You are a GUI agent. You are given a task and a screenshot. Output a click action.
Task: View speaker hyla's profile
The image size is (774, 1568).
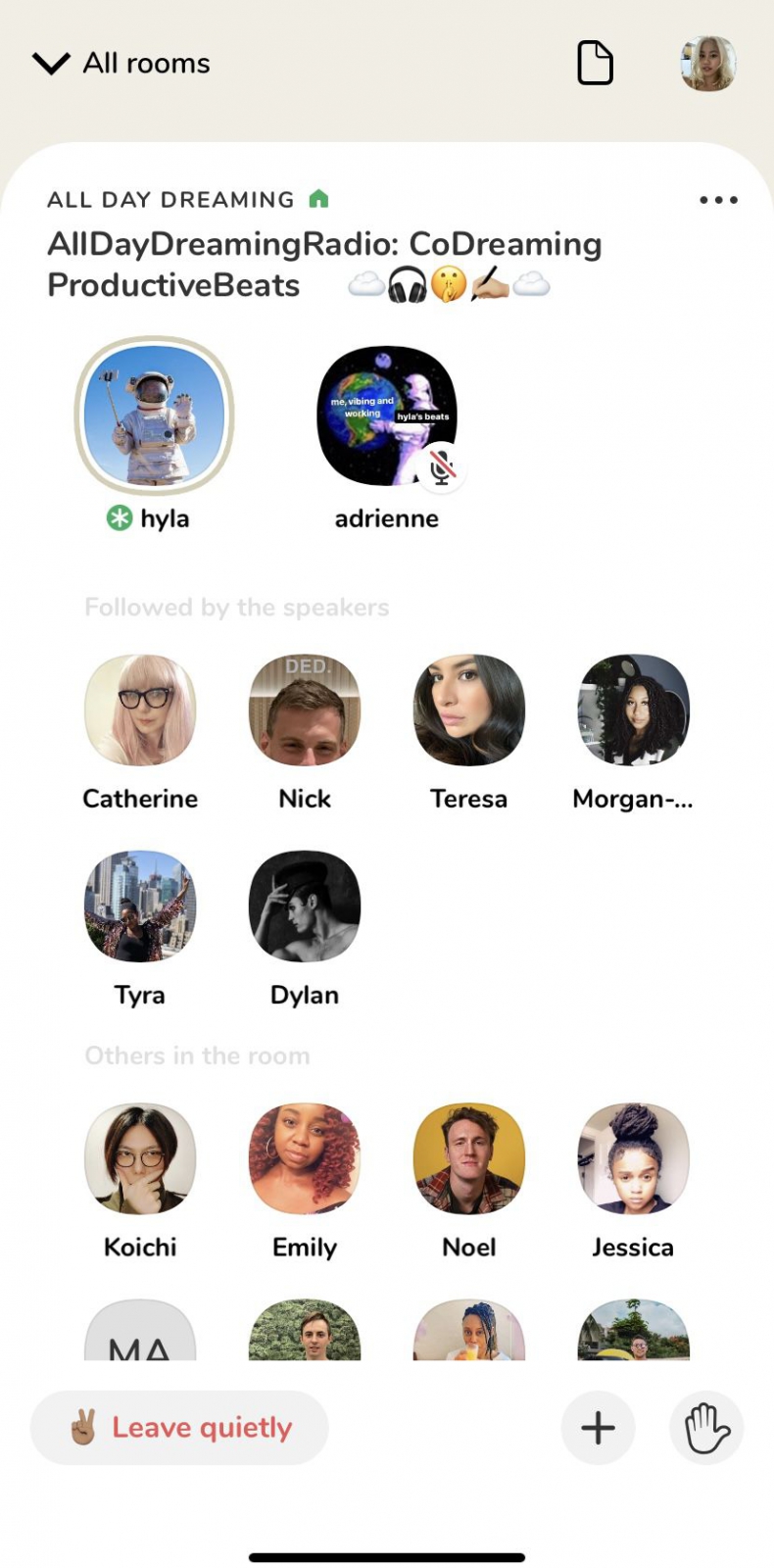(x=154, y=416)
